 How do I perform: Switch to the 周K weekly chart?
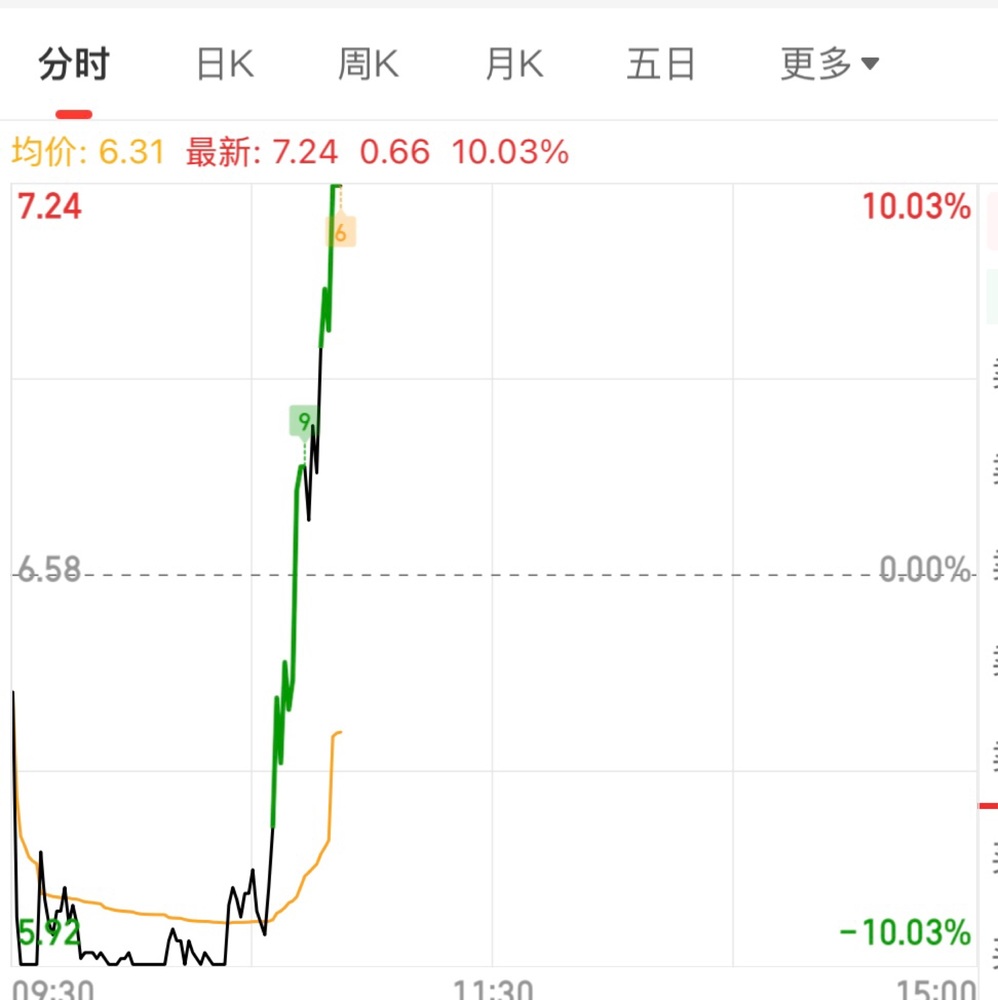point(368,65)
